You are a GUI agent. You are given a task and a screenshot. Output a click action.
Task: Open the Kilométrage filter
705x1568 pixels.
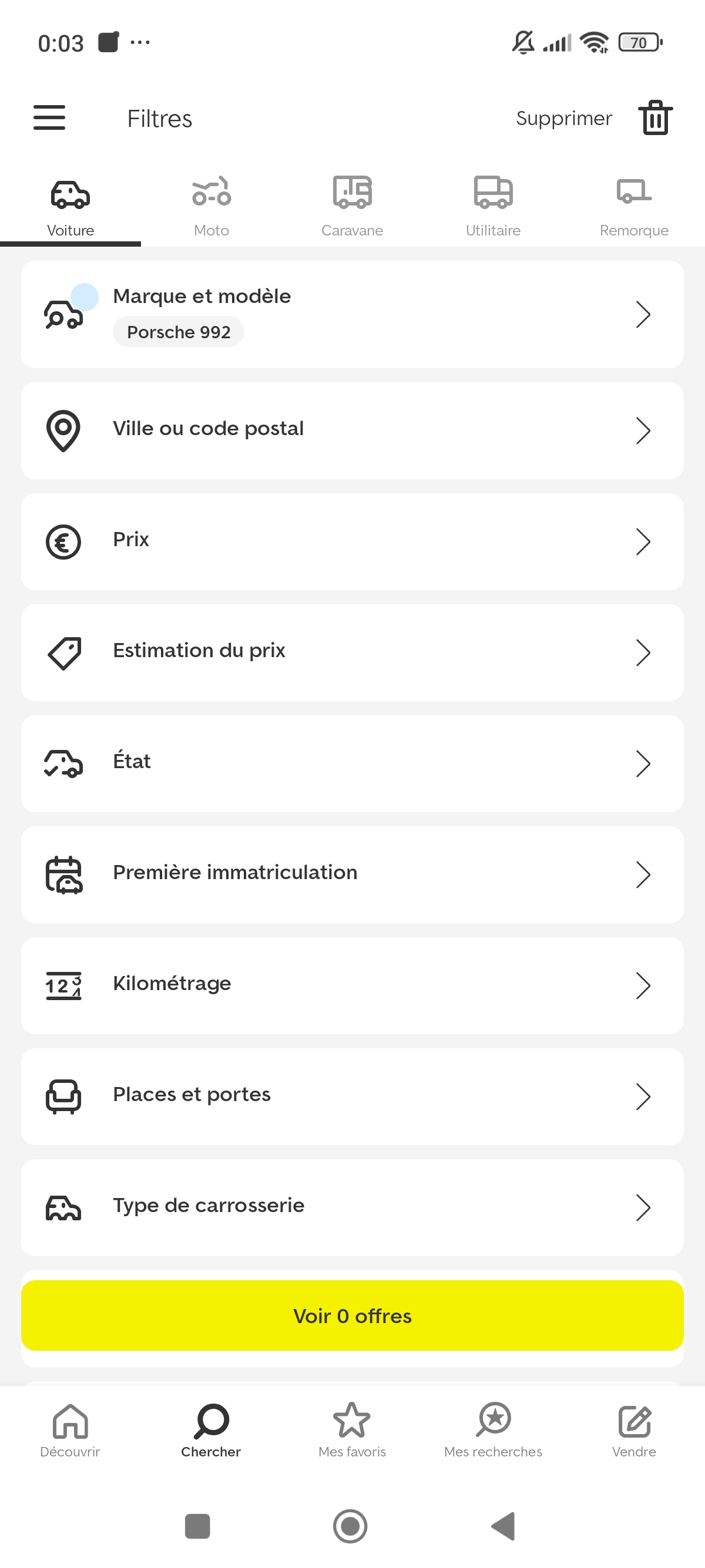352,985
